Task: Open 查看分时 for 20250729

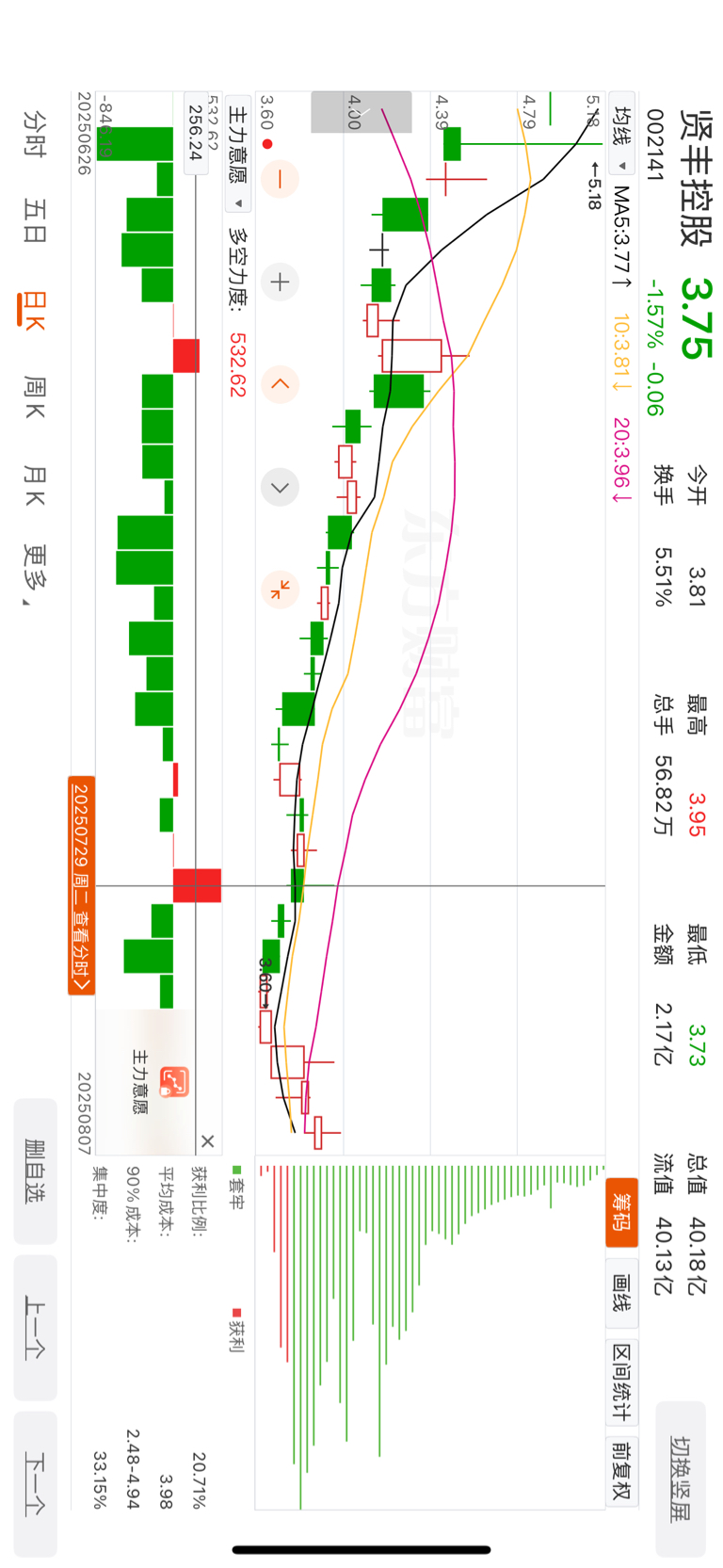Action: (82, 885)
